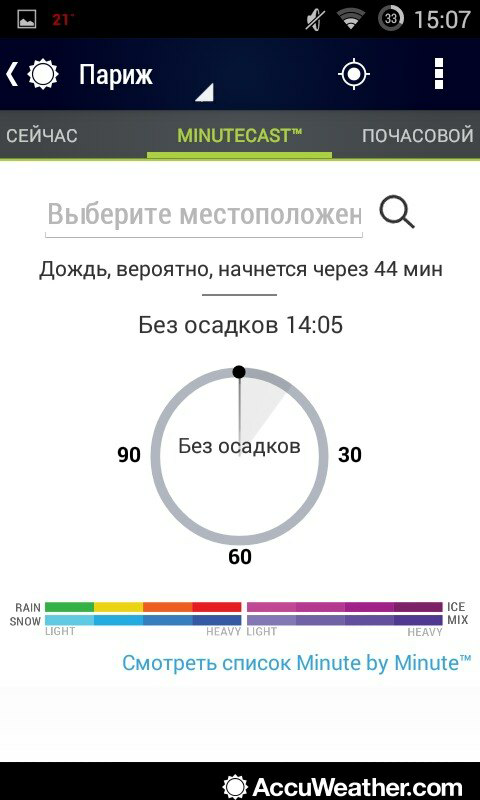
Task: Open the three-dot overflow menu
Action: 438,74
